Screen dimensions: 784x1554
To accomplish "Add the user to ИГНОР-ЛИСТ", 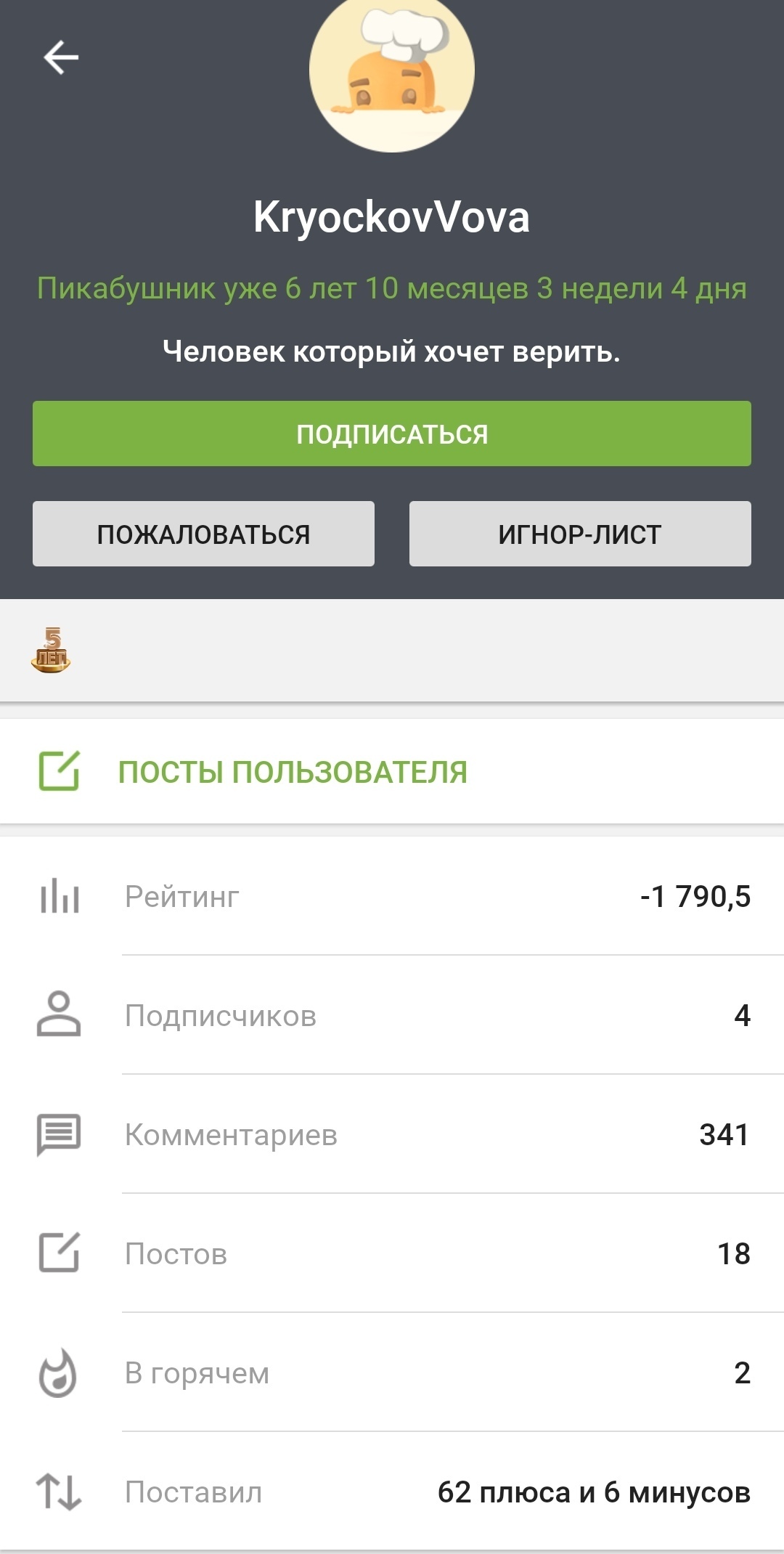I will click(x=580, y=534).
